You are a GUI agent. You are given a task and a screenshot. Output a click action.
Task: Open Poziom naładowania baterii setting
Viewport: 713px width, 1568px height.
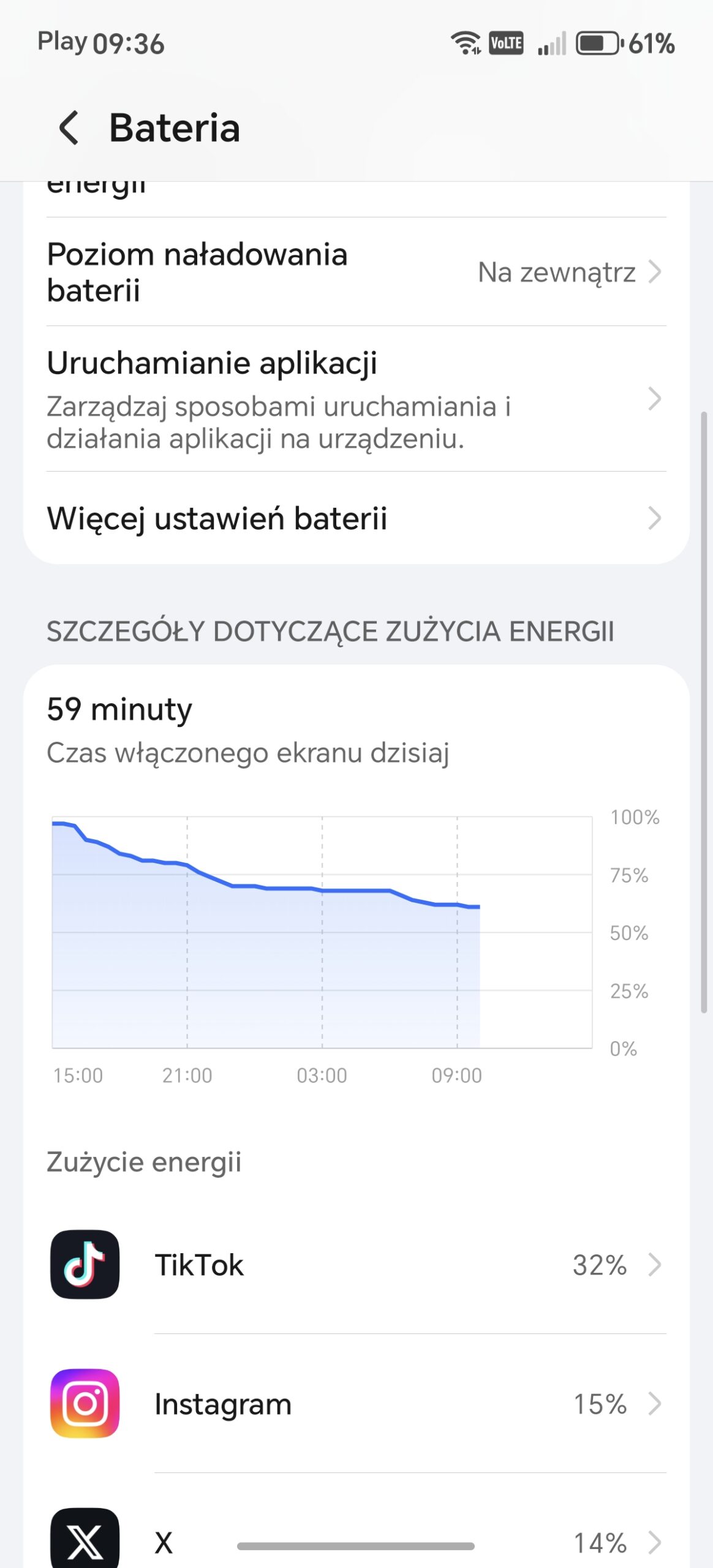(x=356, y=272)
